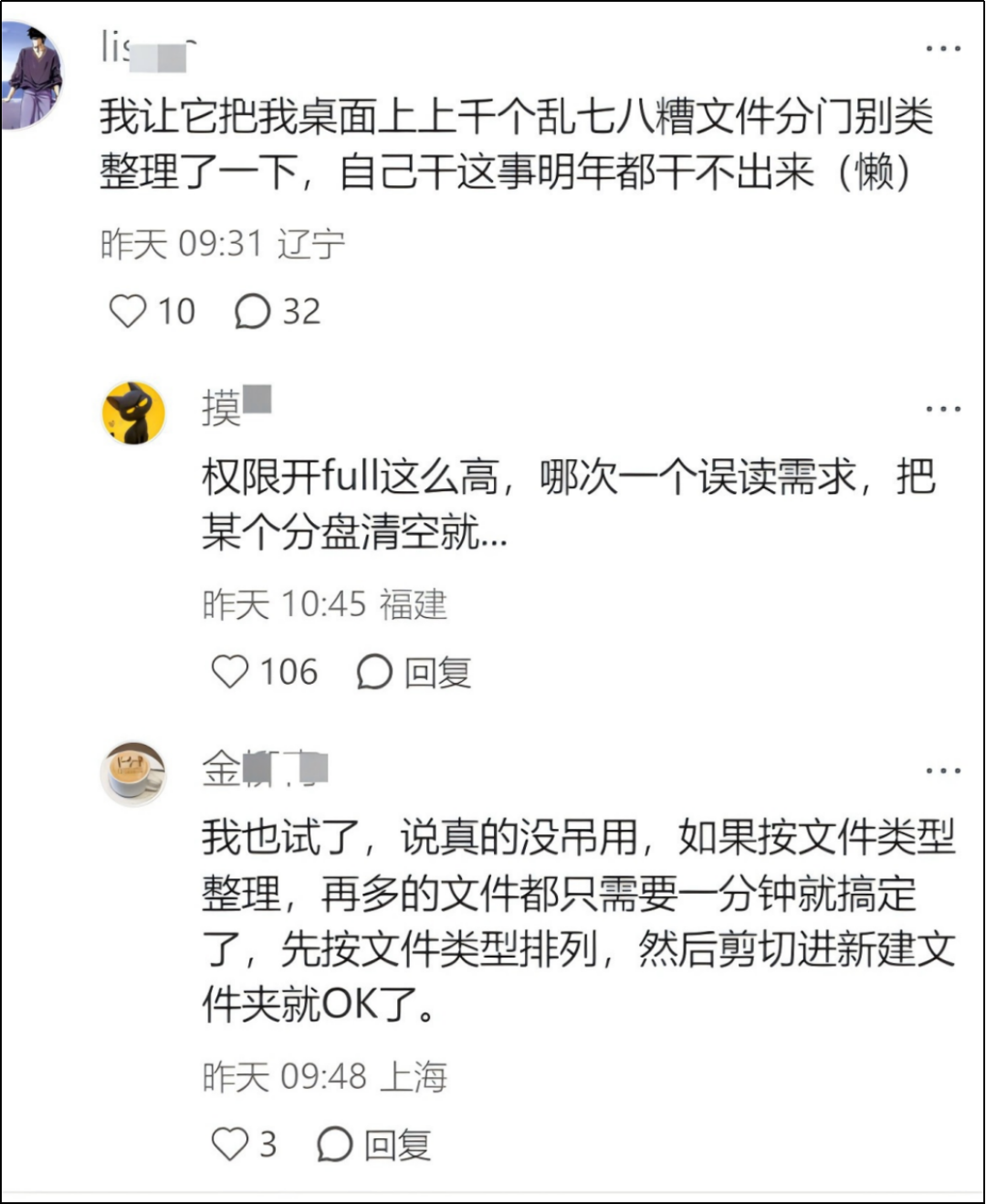Open the coffee cup avatar profile
Viewport: 986px width, 1204px height.
coord(133,773)
